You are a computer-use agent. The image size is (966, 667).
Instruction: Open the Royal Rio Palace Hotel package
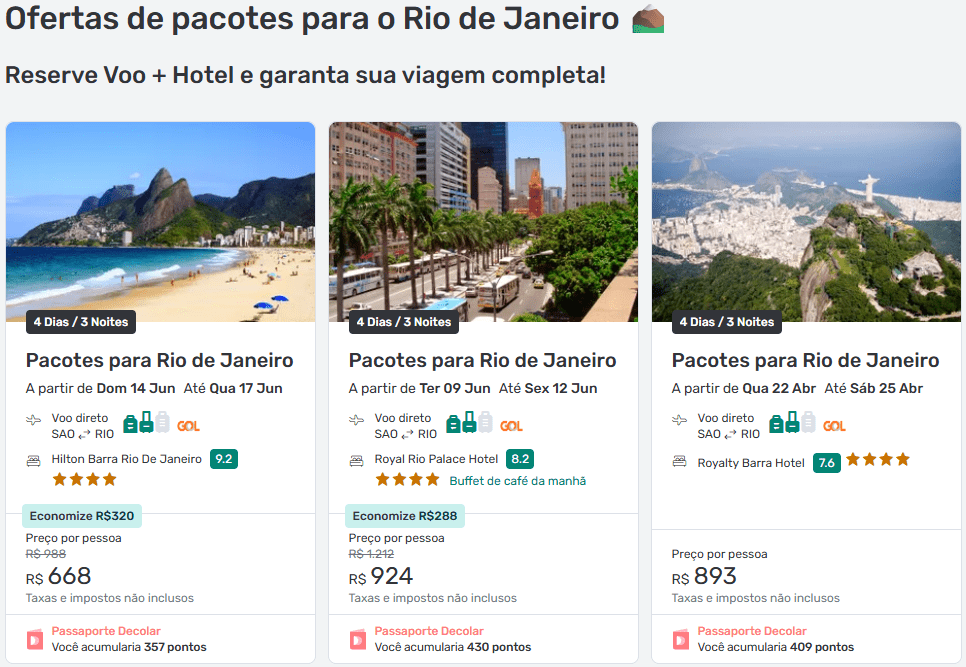pos(483,360)
